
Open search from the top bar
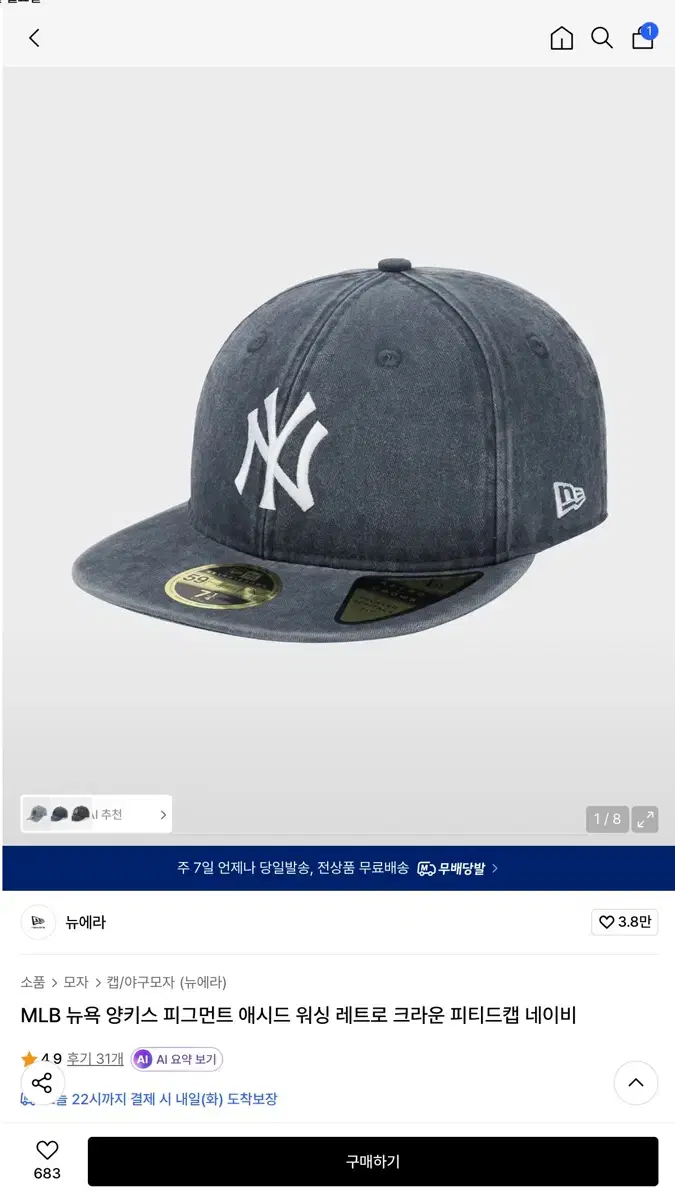pyautogui.click(x=602, y=38)
